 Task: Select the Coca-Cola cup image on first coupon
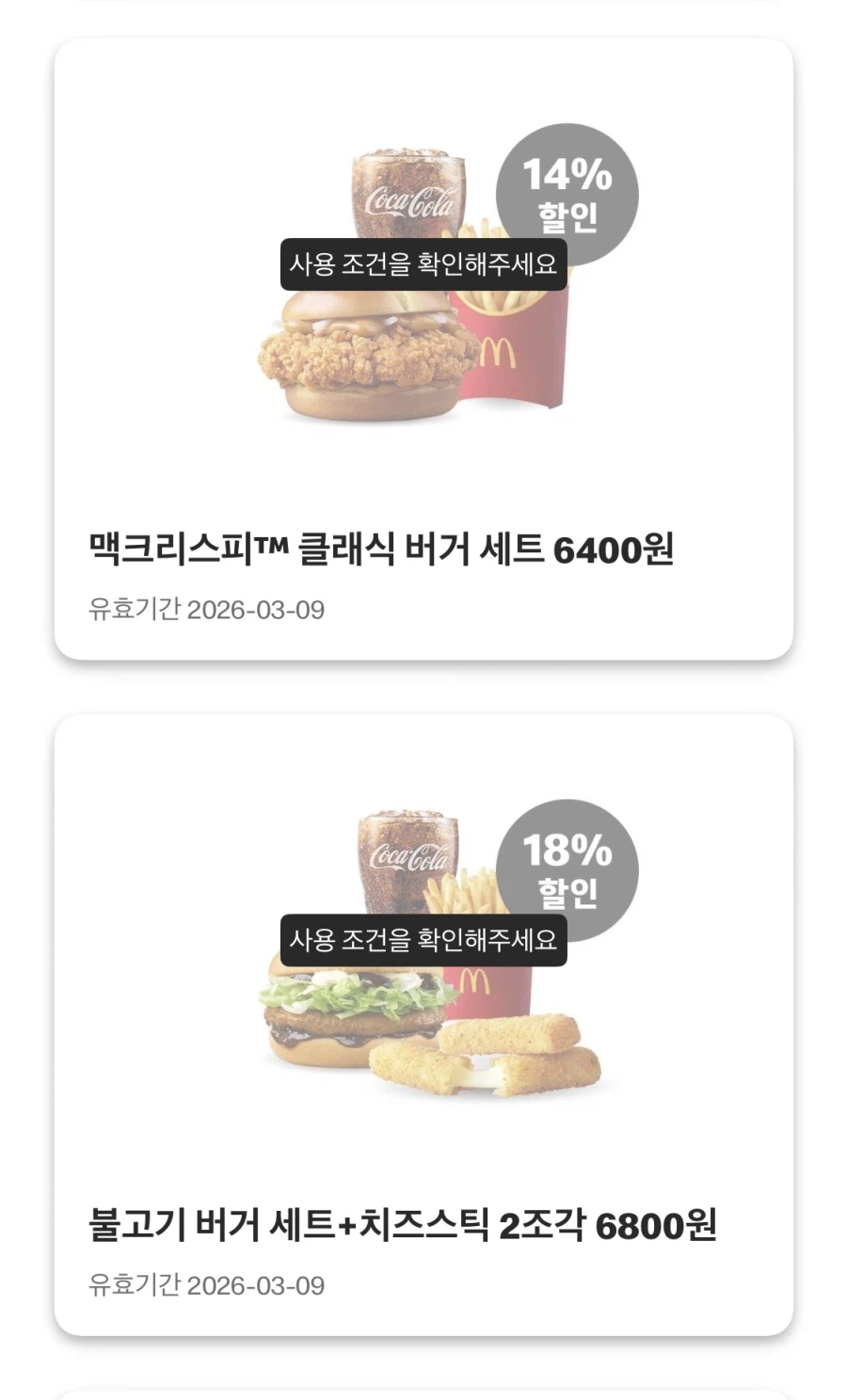click(407, 198)
